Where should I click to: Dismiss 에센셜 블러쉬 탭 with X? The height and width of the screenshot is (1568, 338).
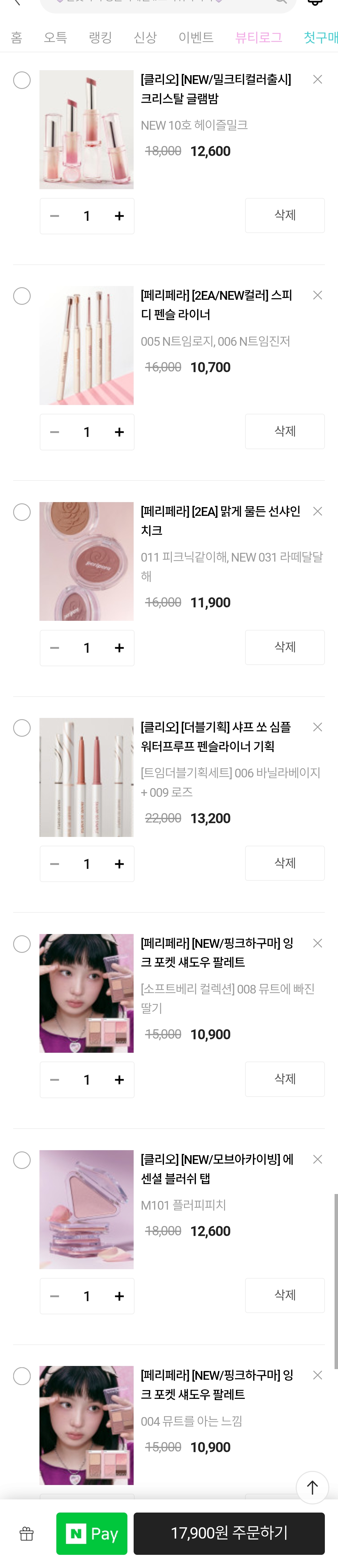(x=317, y=1159)
